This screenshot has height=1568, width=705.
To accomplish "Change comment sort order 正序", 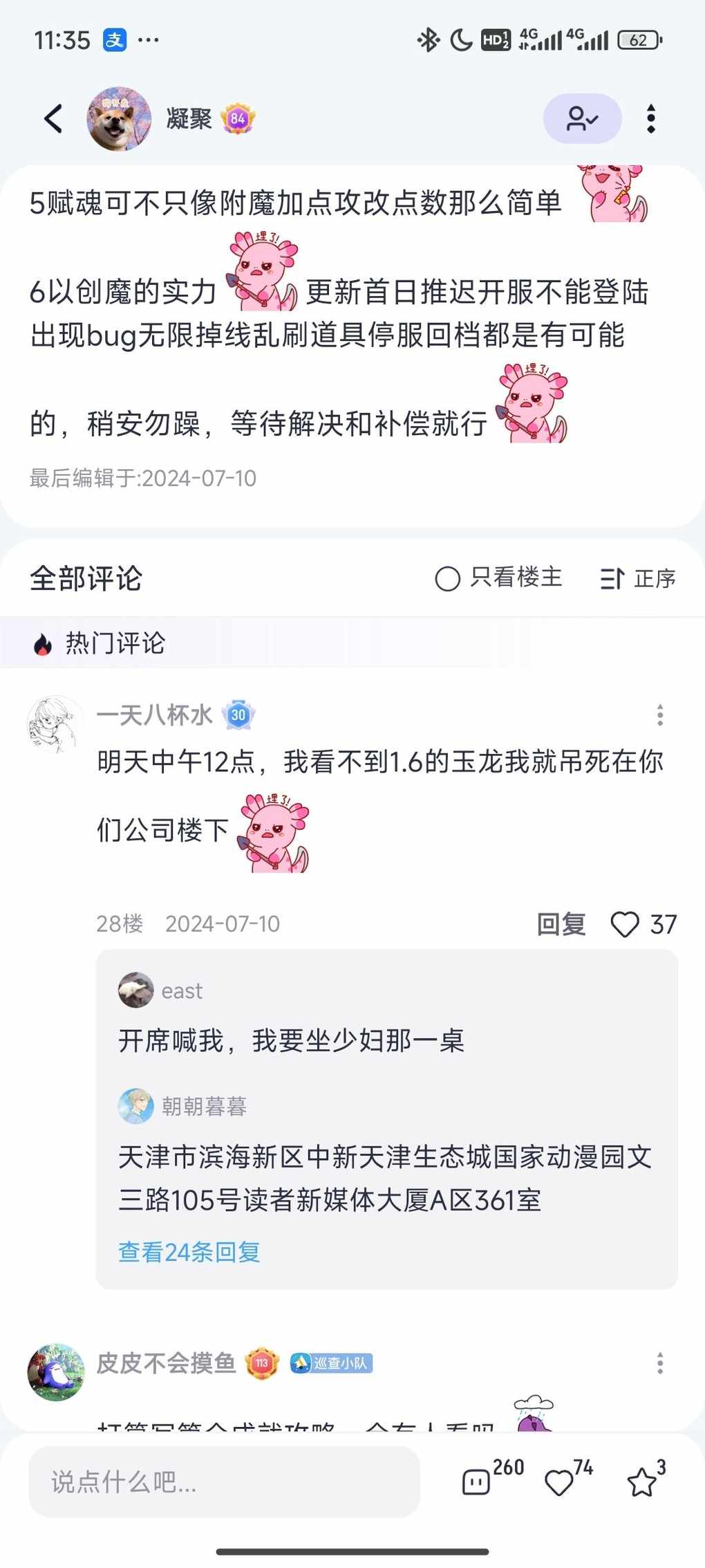I will (638, 578).
